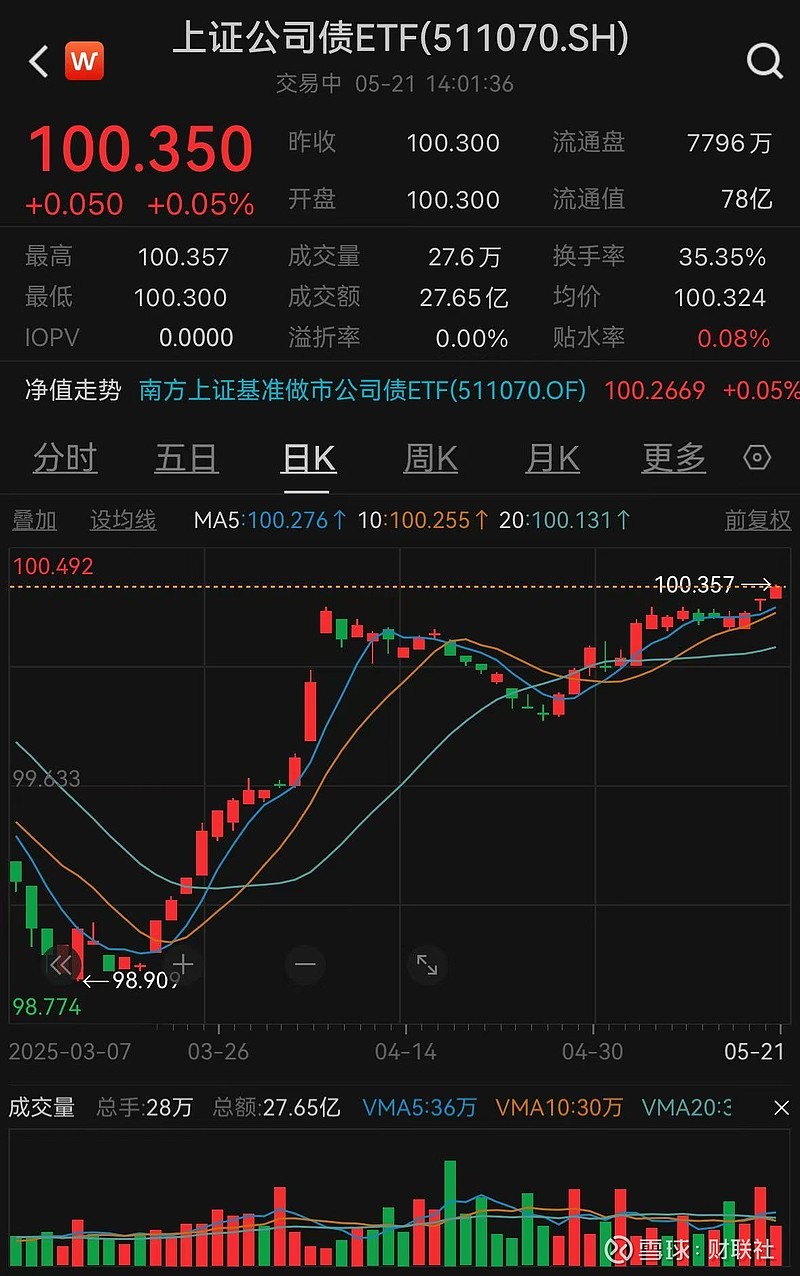Switch to the 月K monthly chart tab

pyautogui.click(x=551, y=457)
